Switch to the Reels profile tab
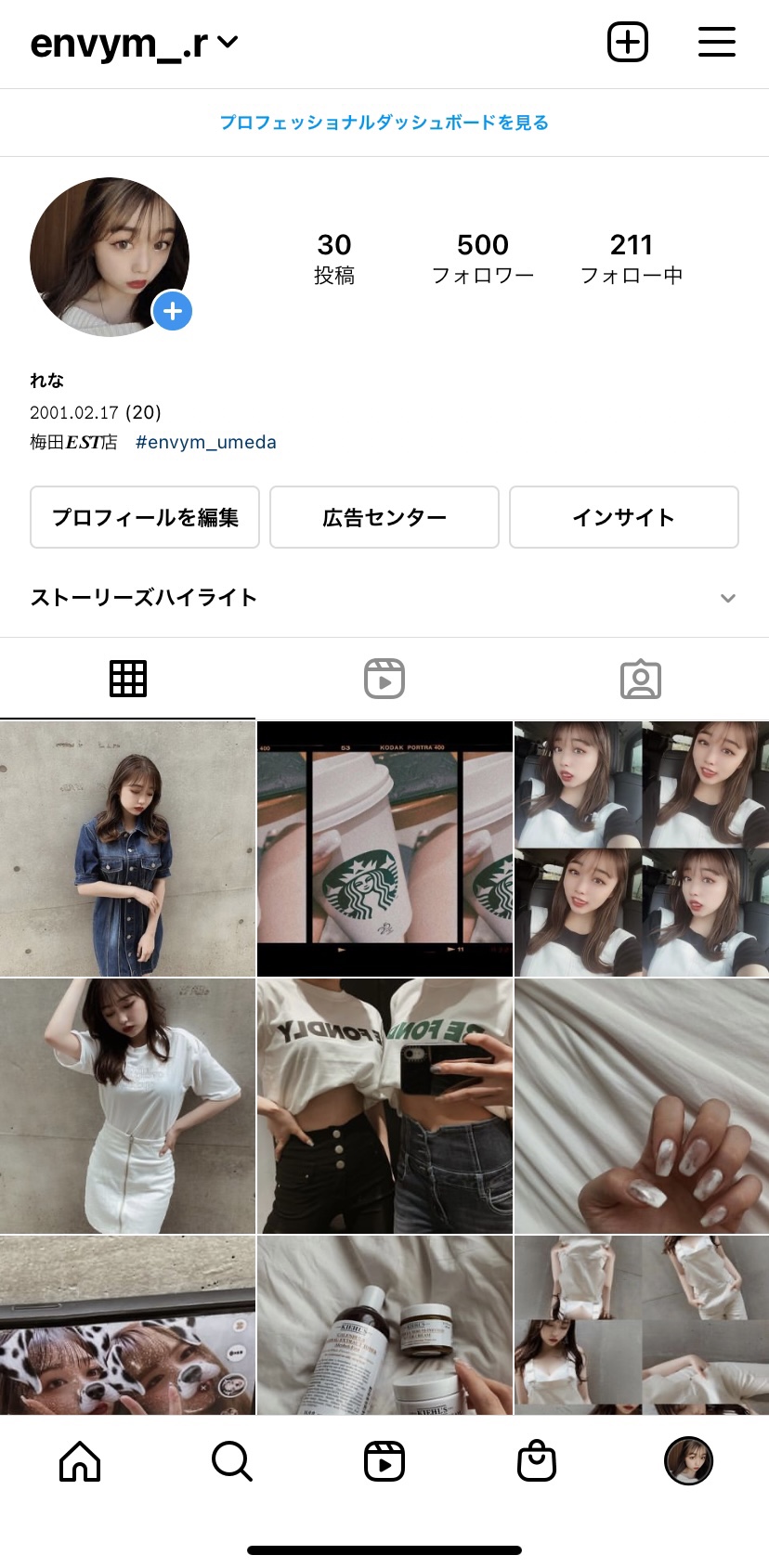 (x=384, y=679)
